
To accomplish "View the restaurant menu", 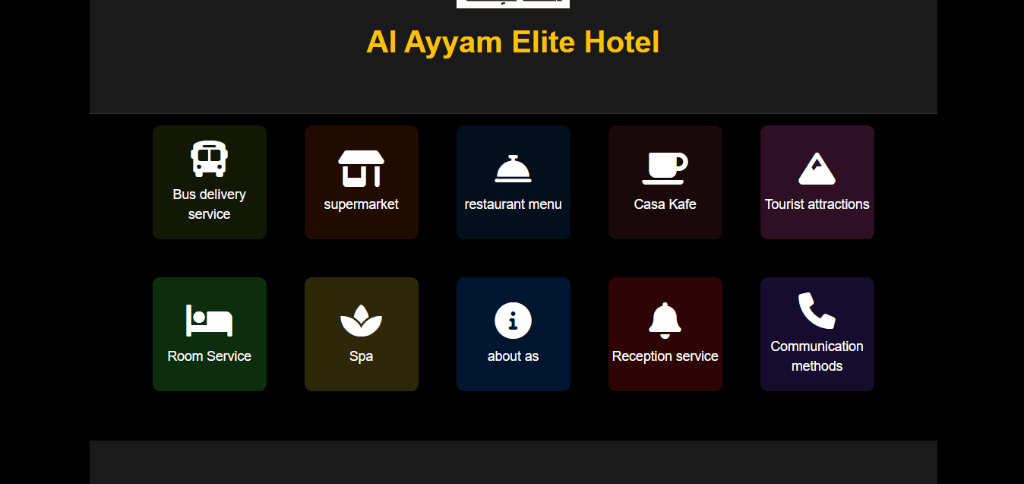I will [x=513, y=182].
